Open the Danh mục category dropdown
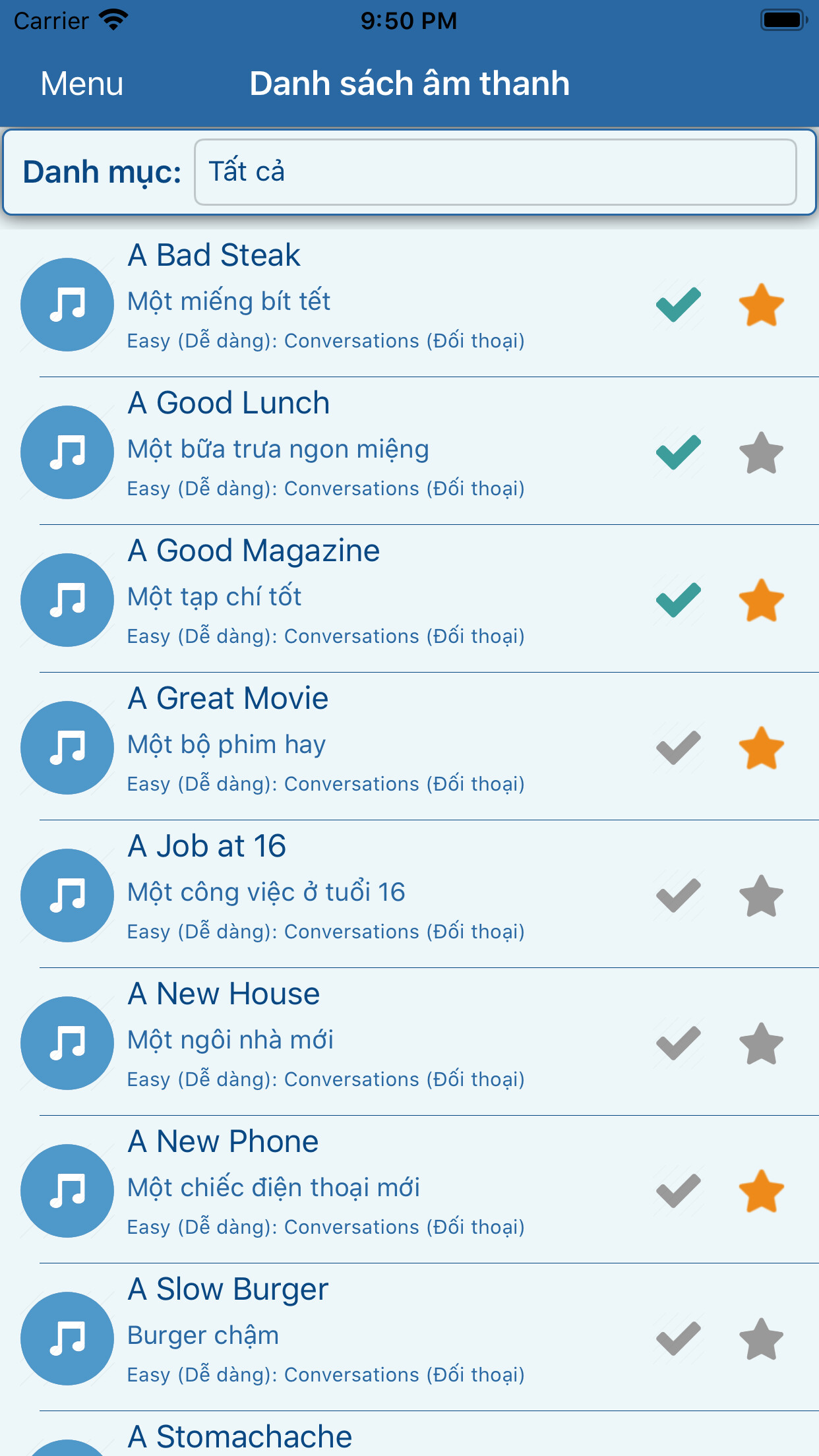 coord(495,172)
